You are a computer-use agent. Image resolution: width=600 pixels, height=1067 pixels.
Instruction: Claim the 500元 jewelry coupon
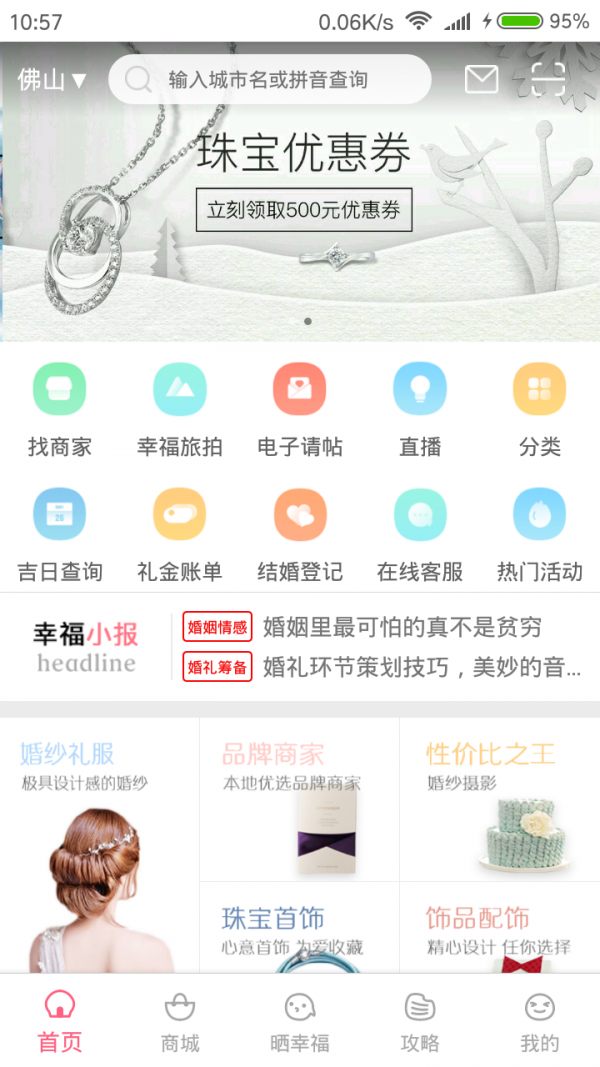point(303,210)
